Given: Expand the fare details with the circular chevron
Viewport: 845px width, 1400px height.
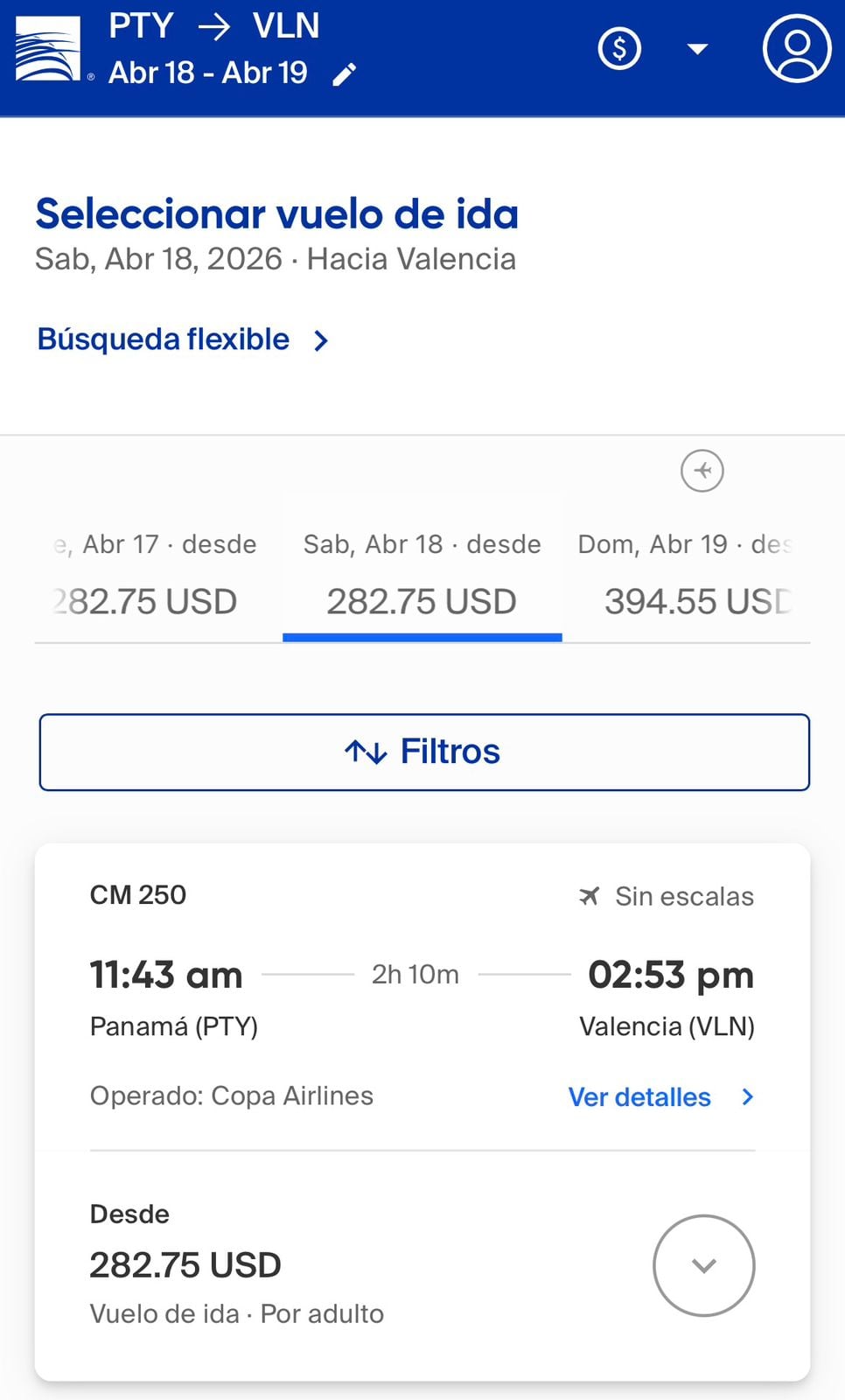Looking at the screenshot, I should (x=703, y=1266).
